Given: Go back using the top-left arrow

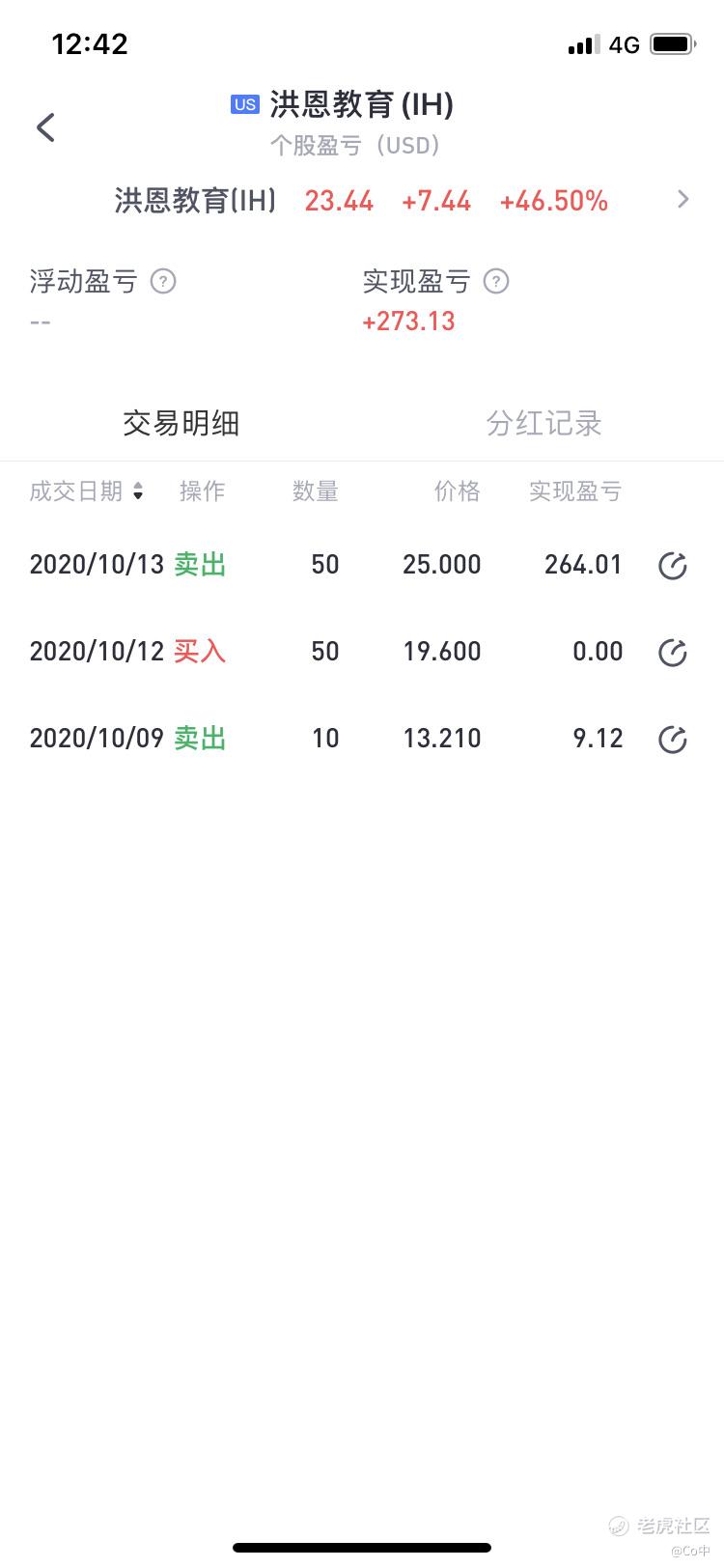Looking at the screenshot, I should [x=45, y=127].
